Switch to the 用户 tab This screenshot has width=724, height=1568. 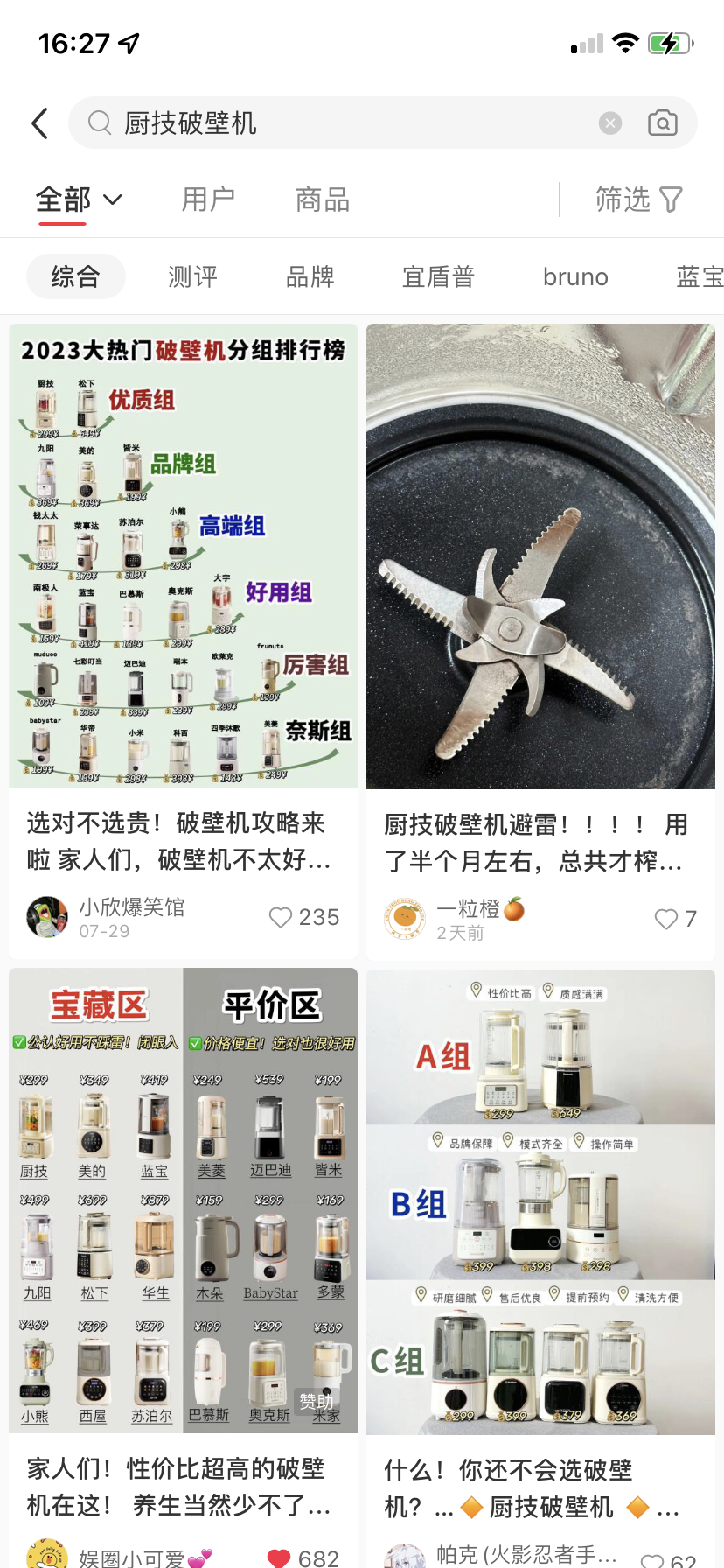[208, 199]
